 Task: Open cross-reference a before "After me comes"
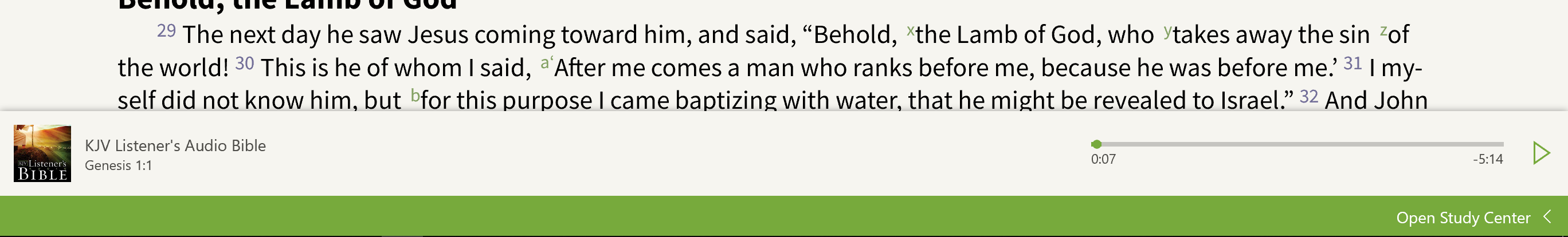[x=545, y=62]
